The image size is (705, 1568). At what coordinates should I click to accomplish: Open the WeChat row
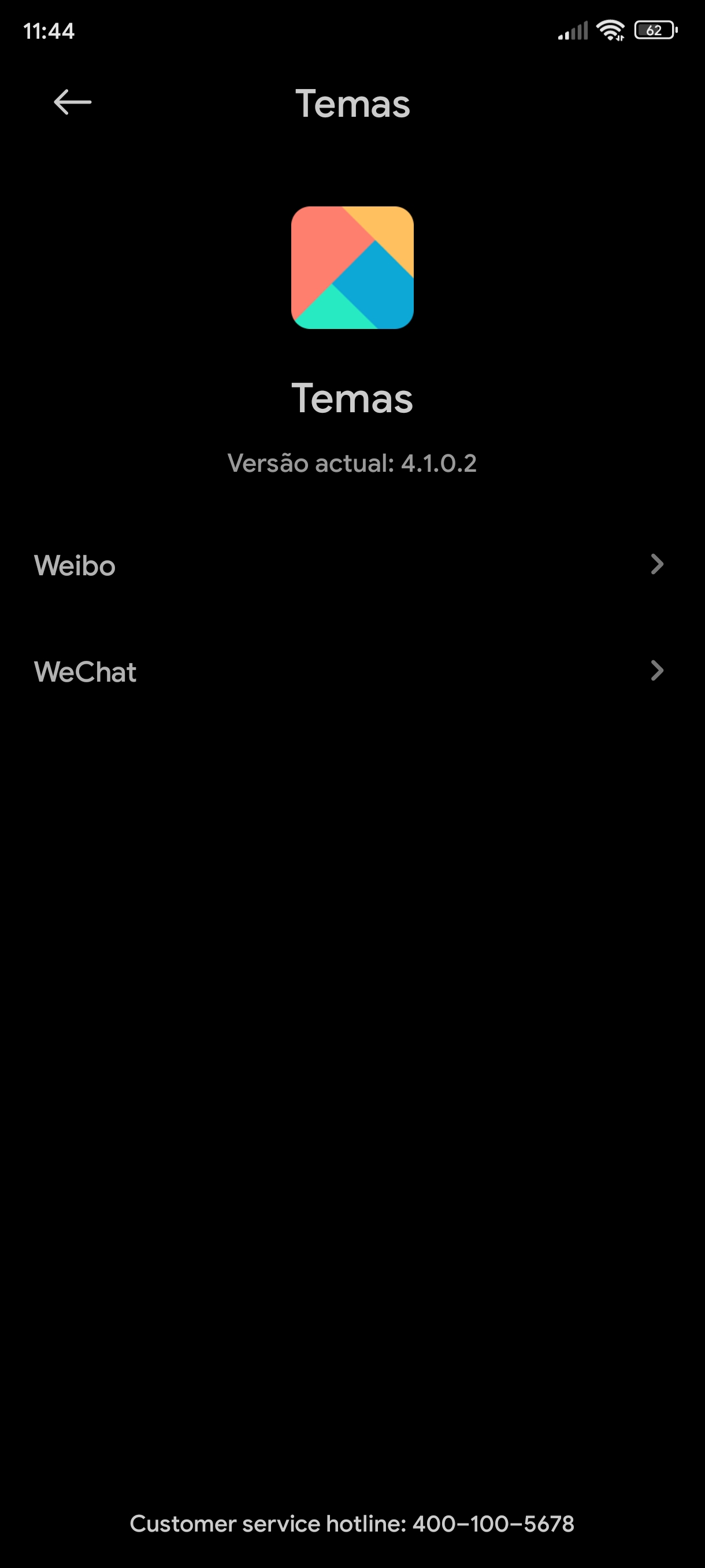point(352,671)
